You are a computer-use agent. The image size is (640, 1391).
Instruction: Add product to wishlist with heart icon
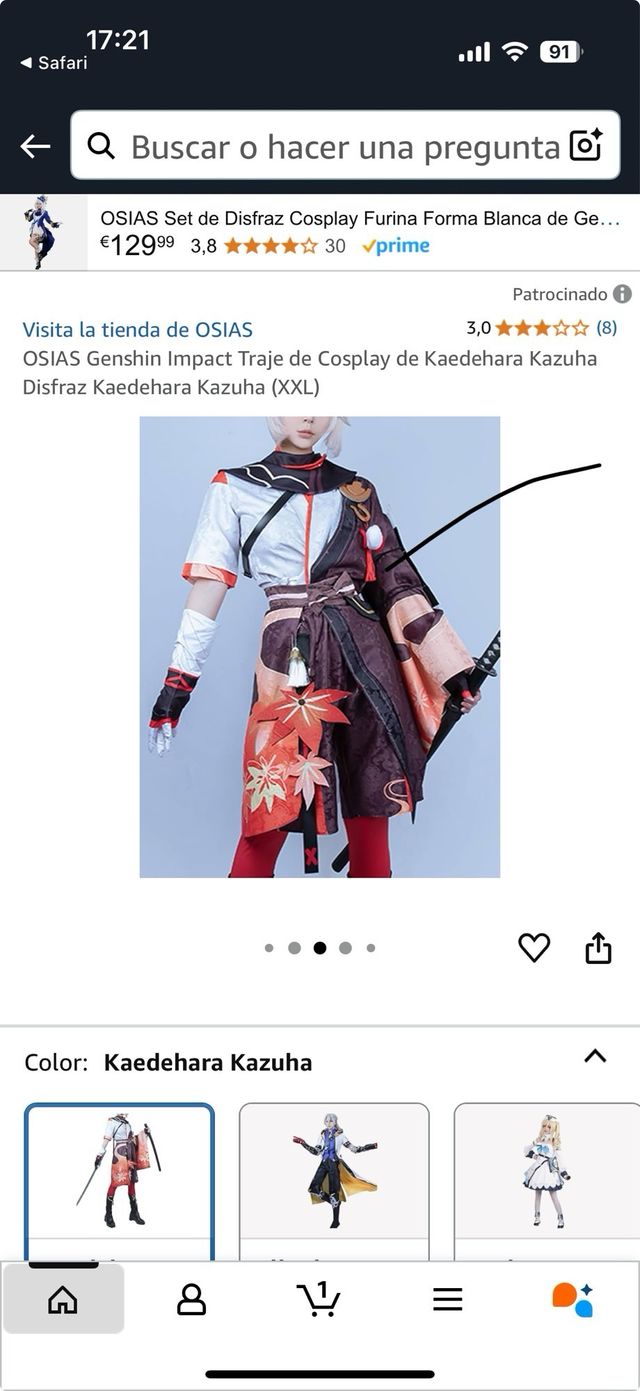tap(534, 947)
